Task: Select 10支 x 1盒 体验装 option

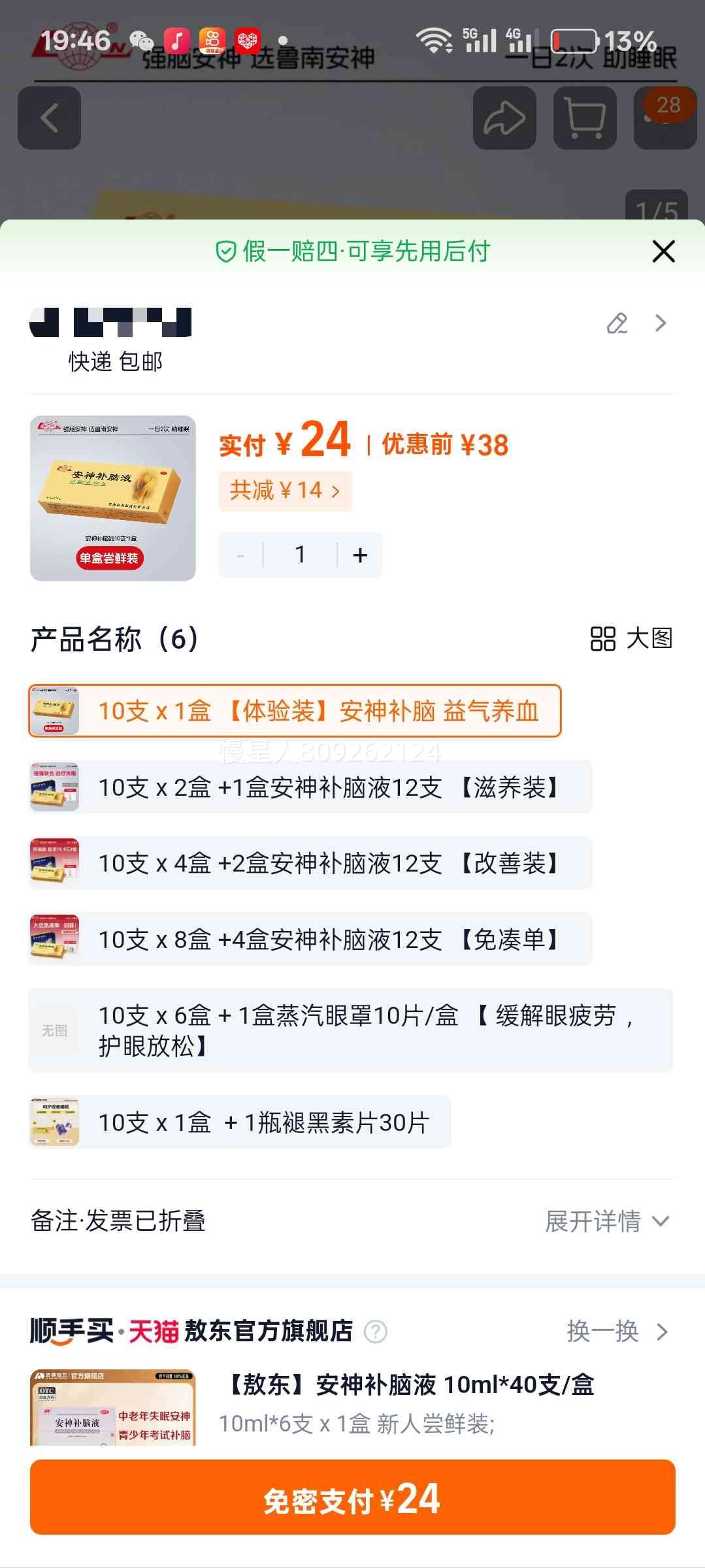Action: click(295, 711)
